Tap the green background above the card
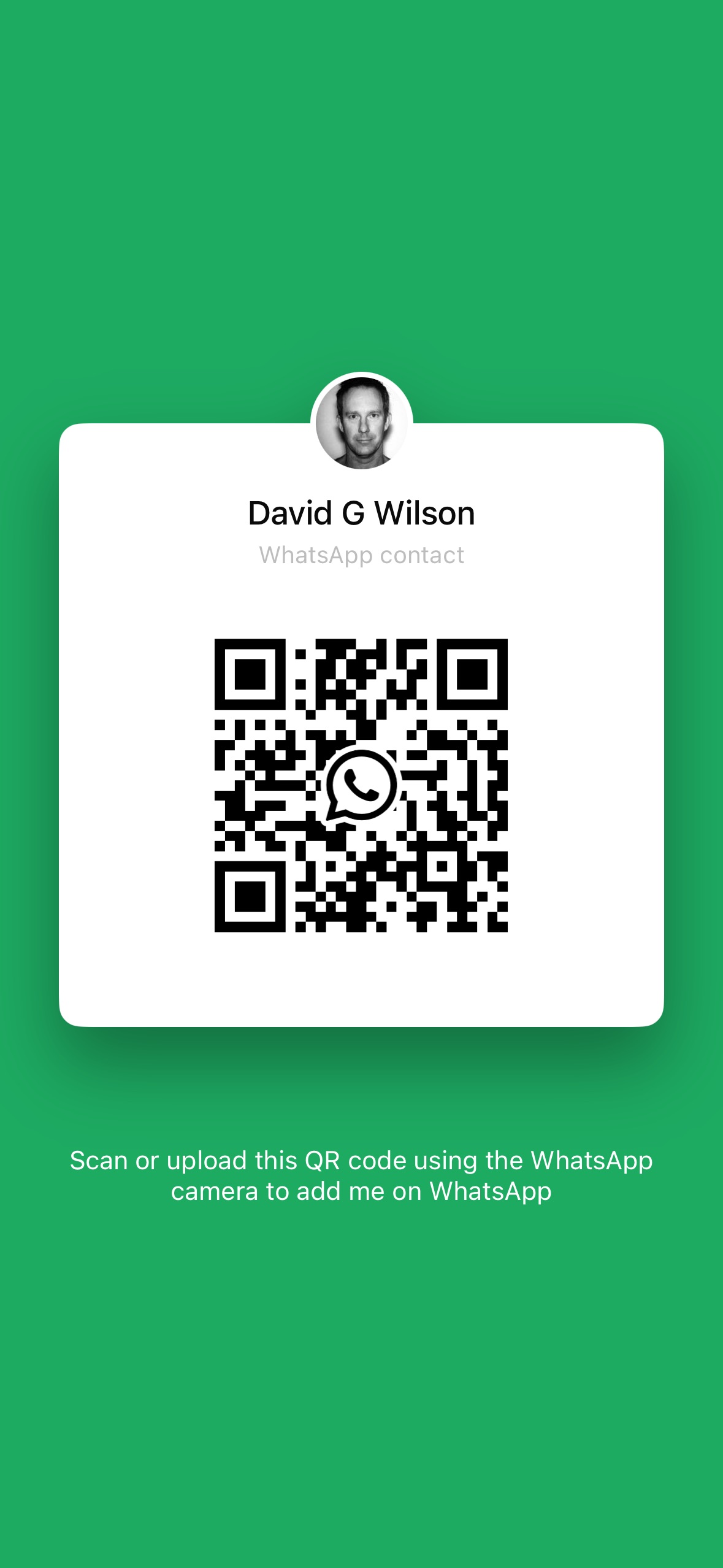This screenshot has height=1568, width=723. [x=362, y=215]
